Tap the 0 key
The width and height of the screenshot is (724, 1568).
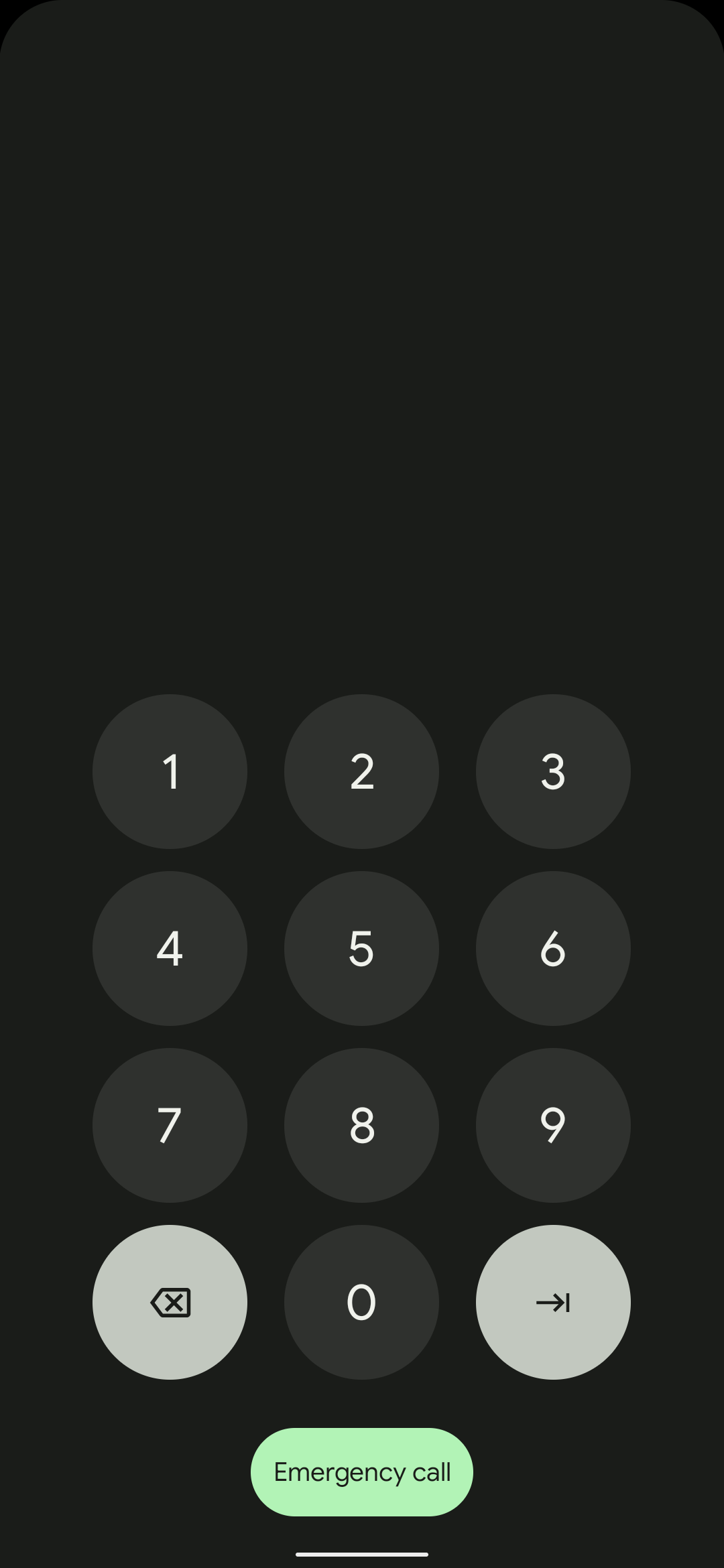pos(361,1302)
